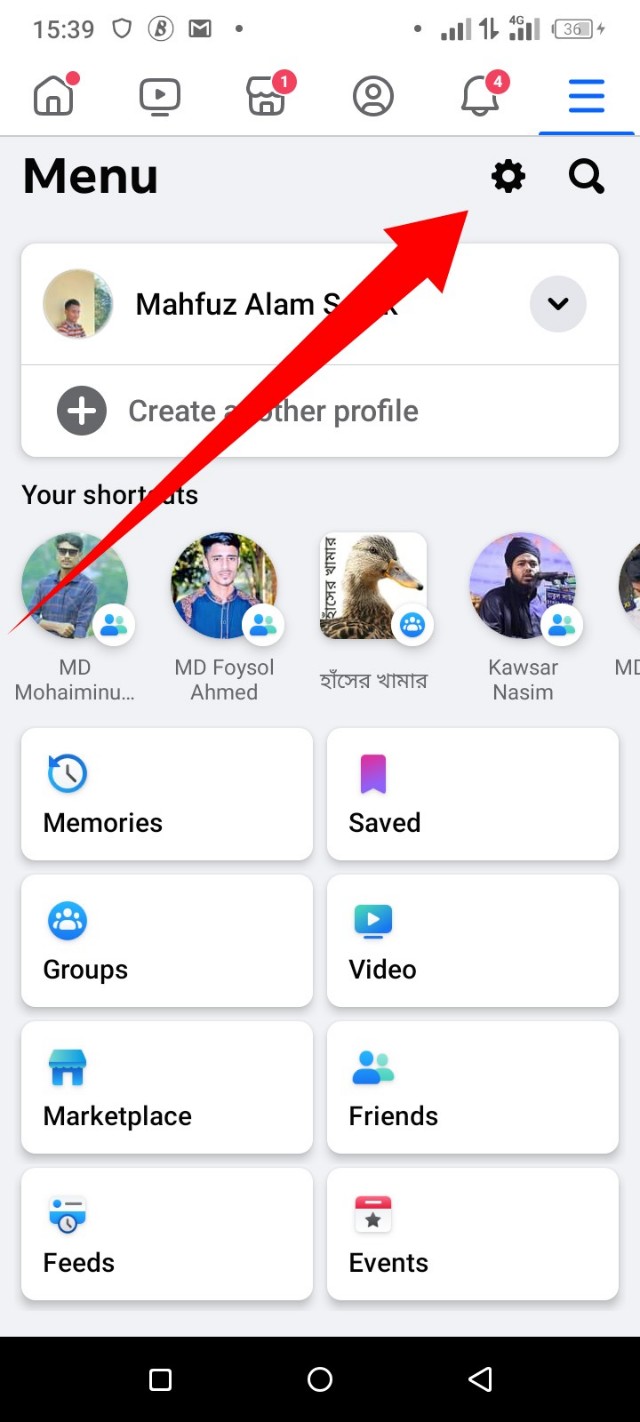Open the Memories card
The width and height of the screenshot is (640, 1422).
(167, 794)
